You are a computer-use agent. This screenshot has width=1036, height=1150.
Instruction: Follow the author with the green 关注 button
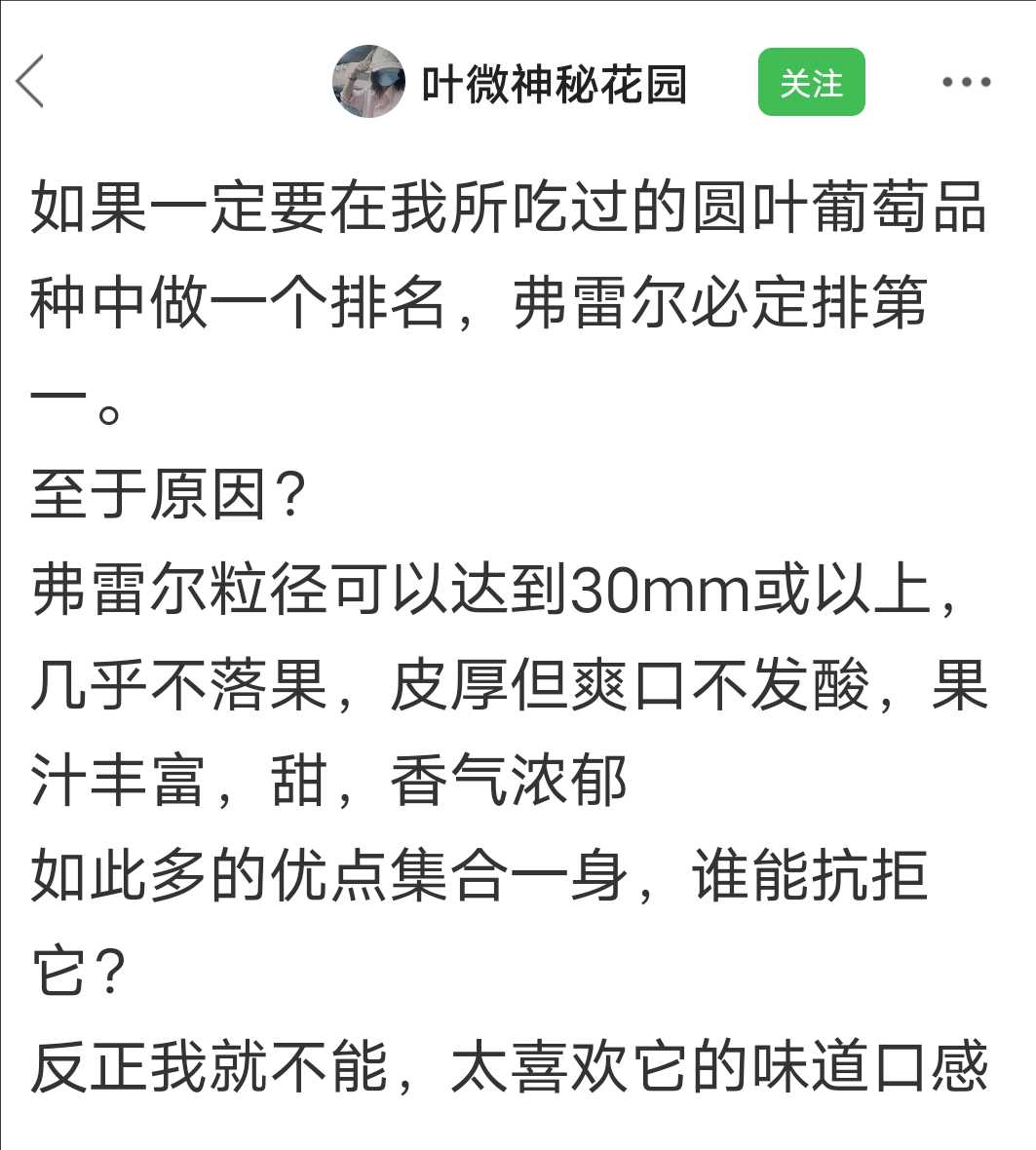(x=811, y=83)
